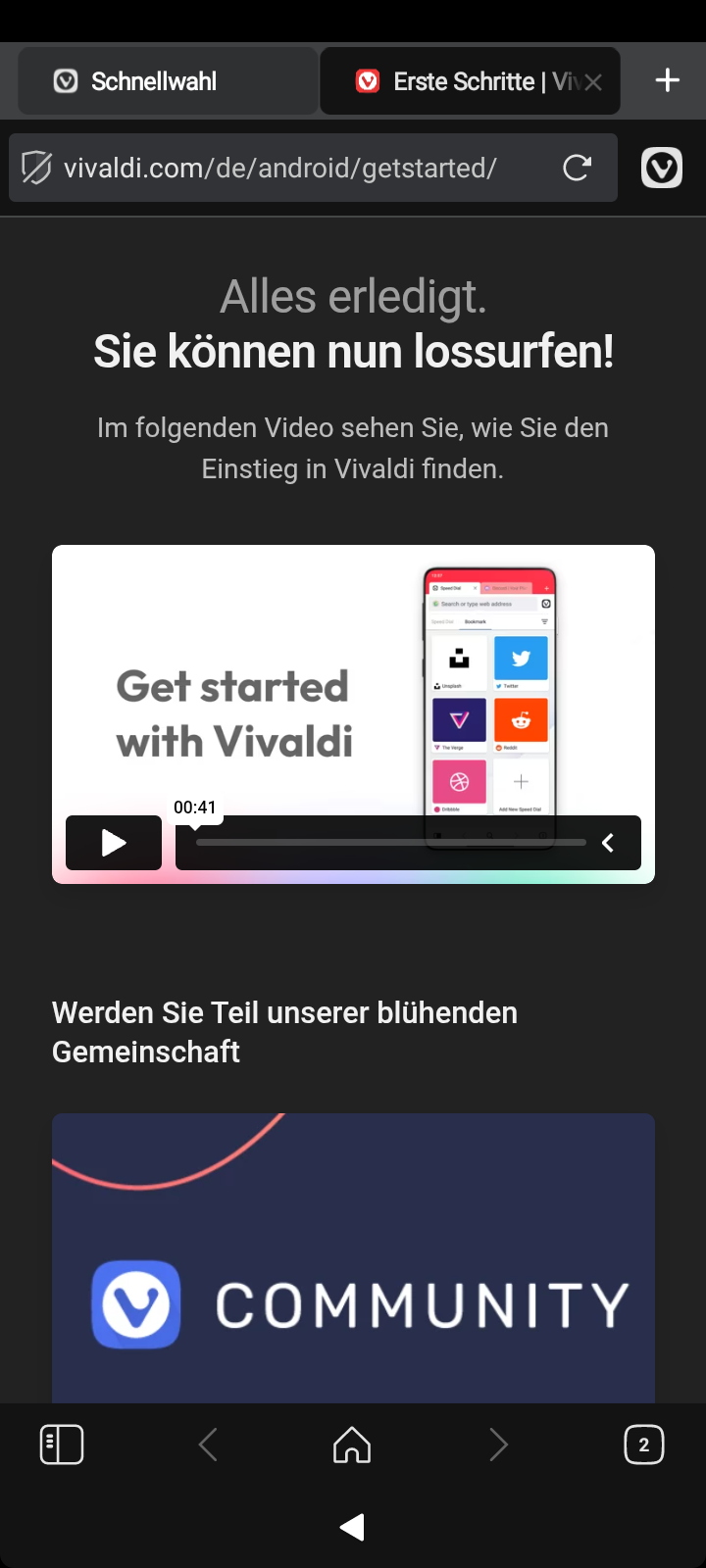This screenshot has height=1568, width=706.
Task: Open the tab switcher showing 2 tabs
Action: point(643,1445)
